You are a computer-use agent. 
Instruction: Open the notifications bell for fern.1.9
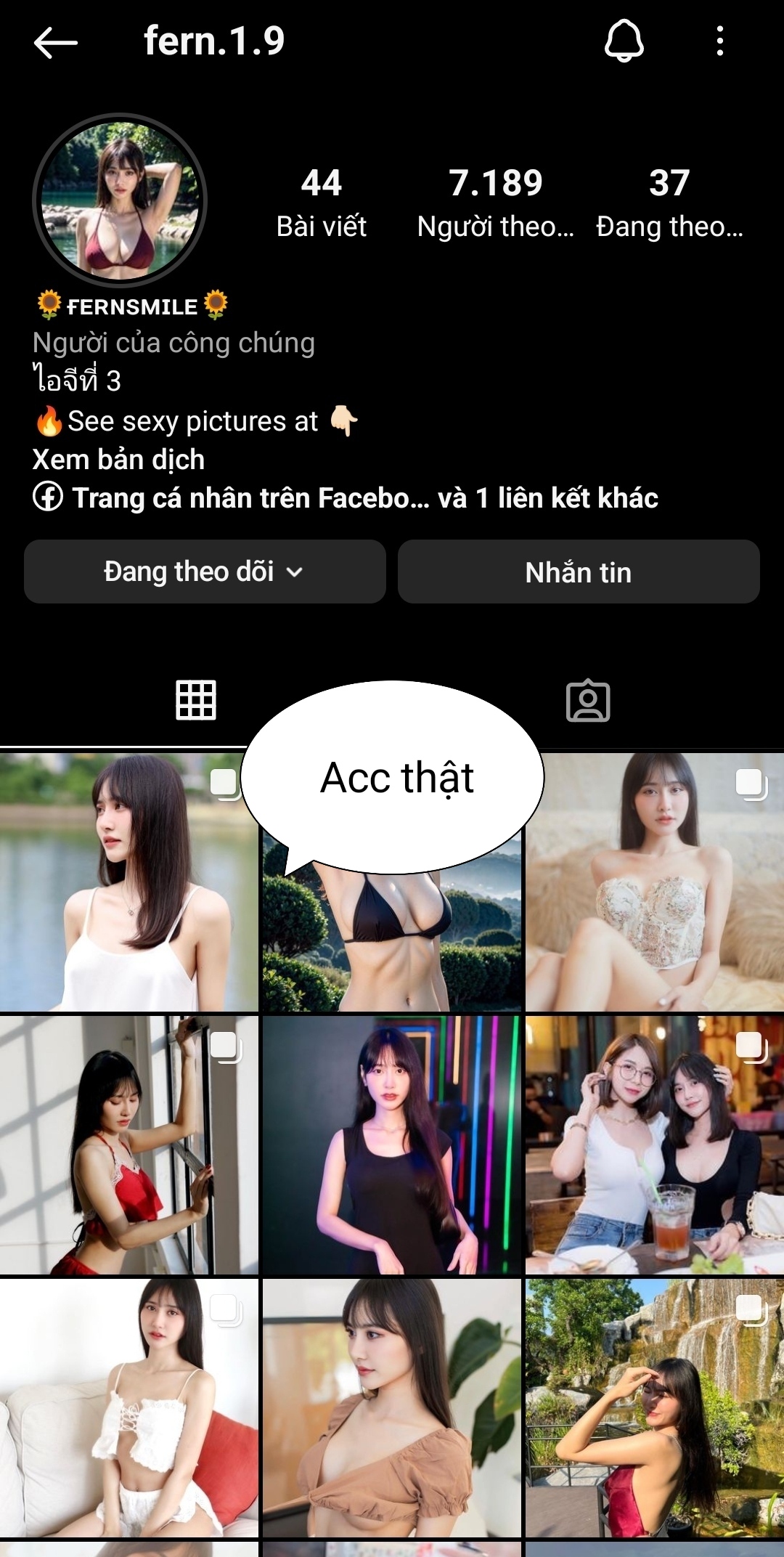(624, 41)
